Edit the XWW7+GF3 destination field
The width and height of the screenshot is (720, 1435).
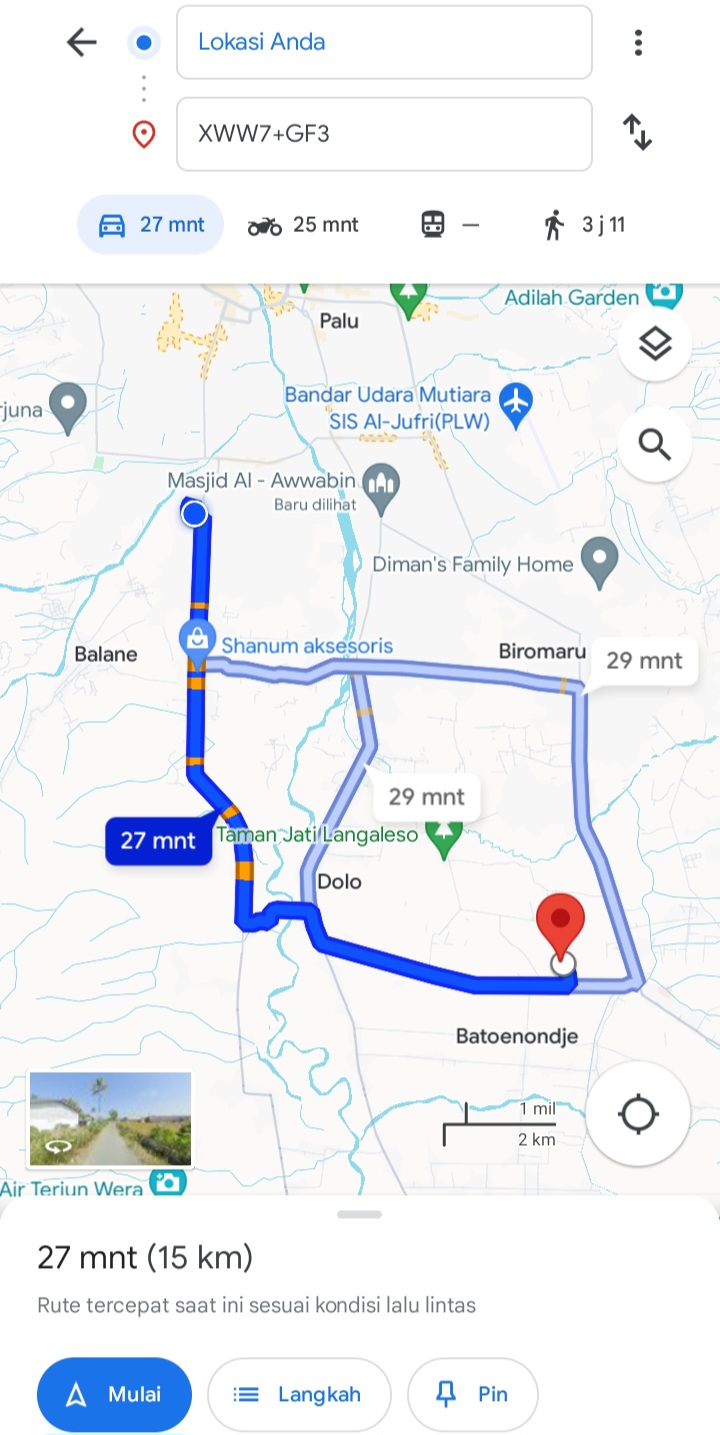384,134
